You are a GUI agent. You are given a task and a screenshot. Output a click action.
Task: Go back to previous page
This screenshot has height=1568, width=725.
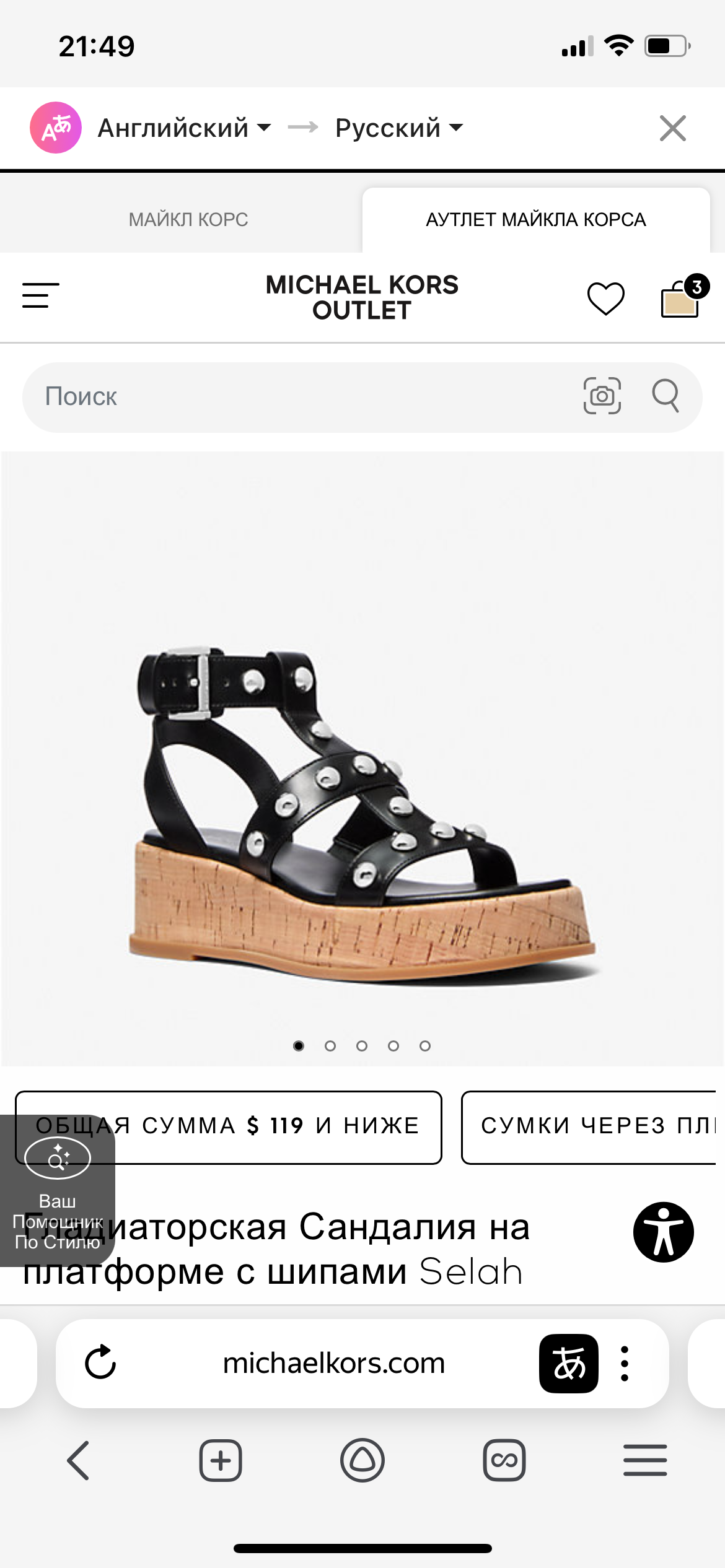click(x=78, y=1460)
